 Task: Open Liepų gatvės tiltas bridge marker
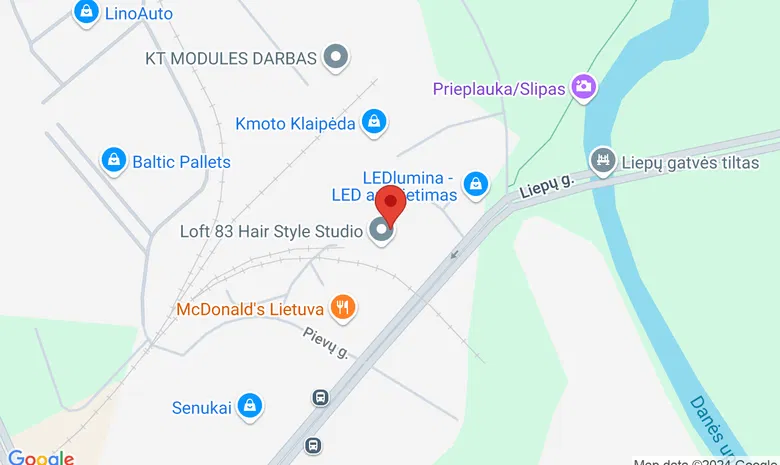click(x=602, y=160)
